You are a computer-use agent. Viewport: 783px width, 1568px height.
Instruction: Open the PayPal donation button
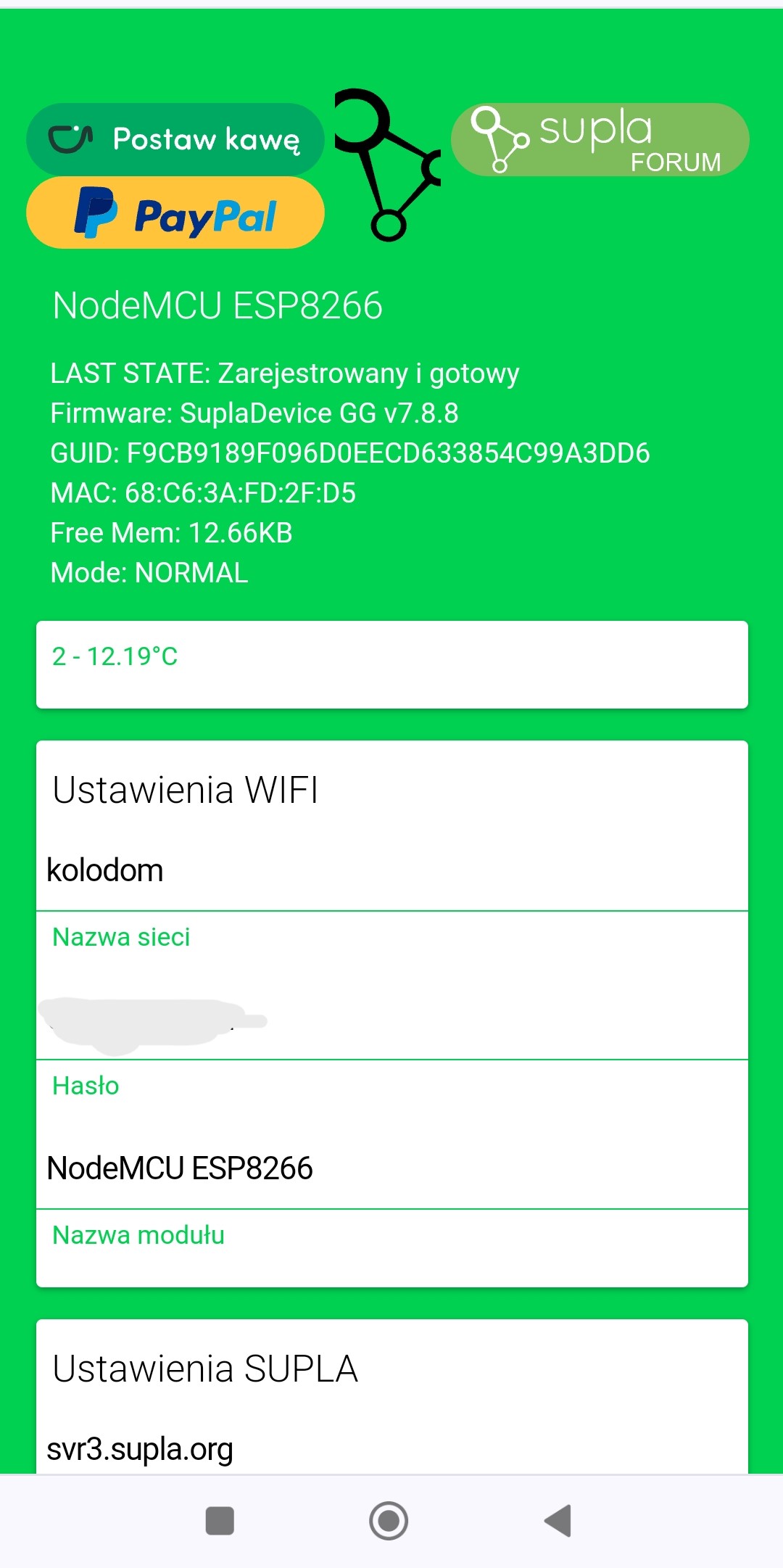click(x=175, y=213)
